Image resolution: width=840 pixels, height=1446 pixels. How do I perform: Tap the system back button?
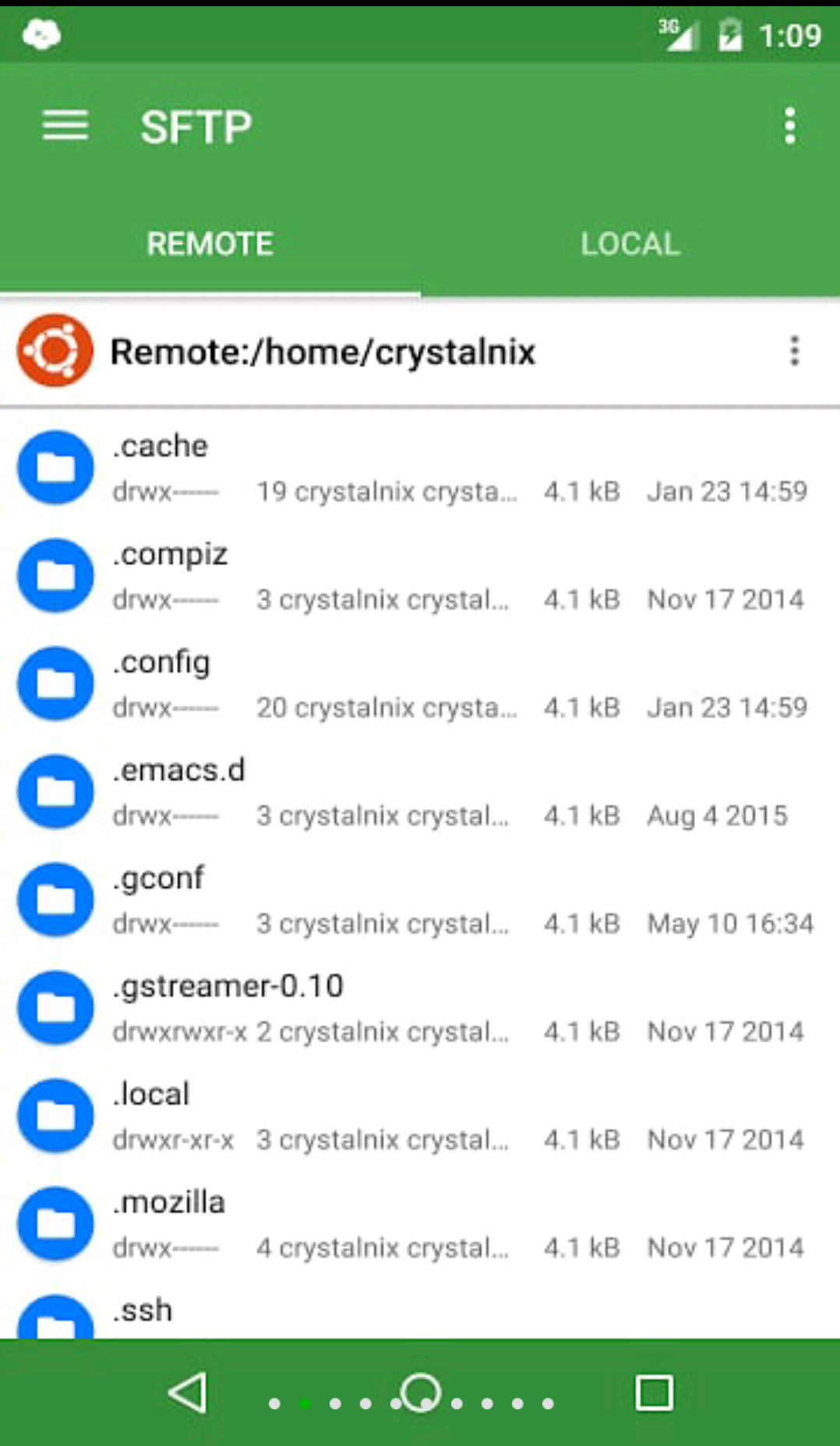tap(189, 1392)
